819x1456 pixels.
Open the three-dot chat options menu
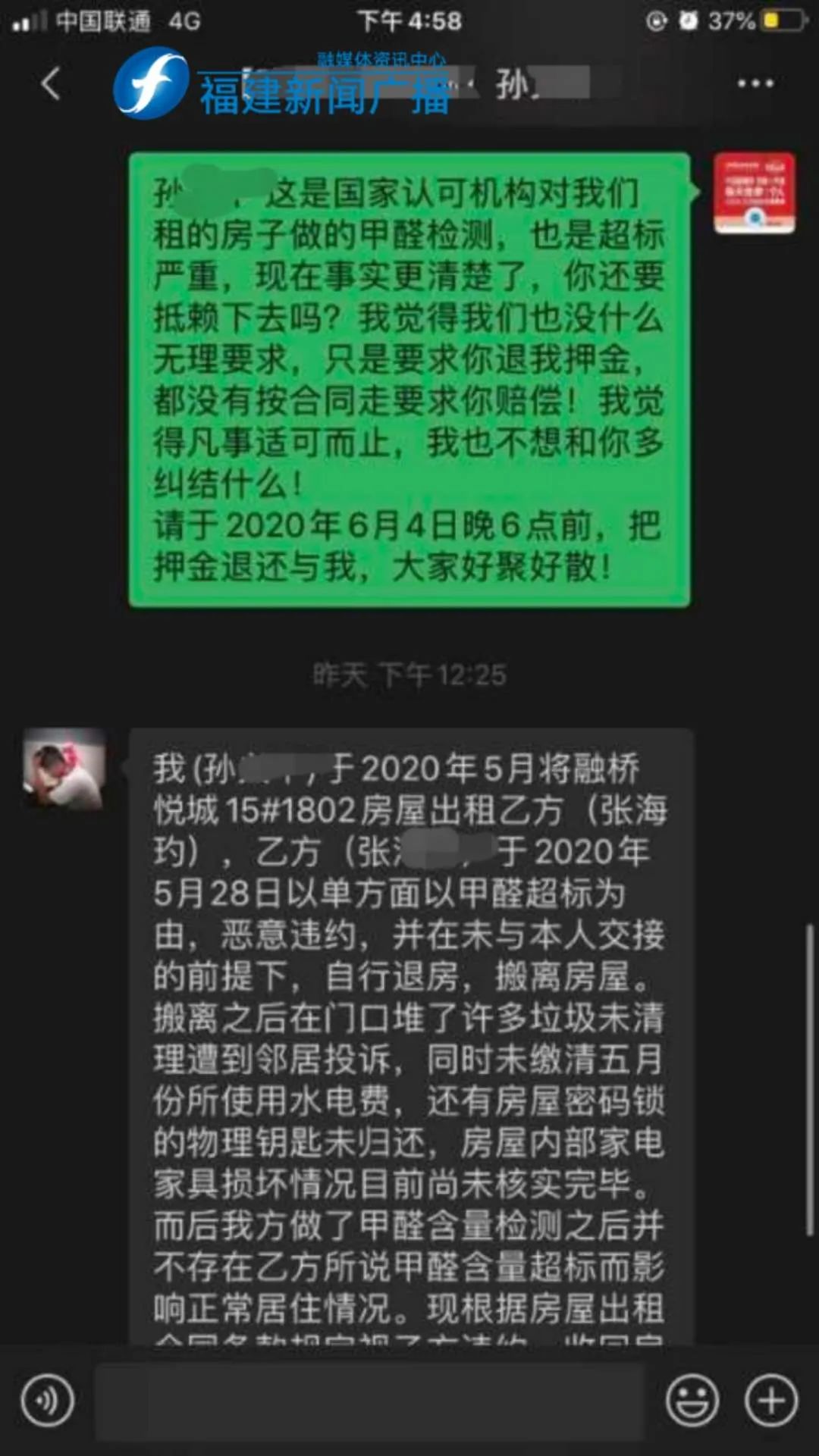click(x=755, y=83)
